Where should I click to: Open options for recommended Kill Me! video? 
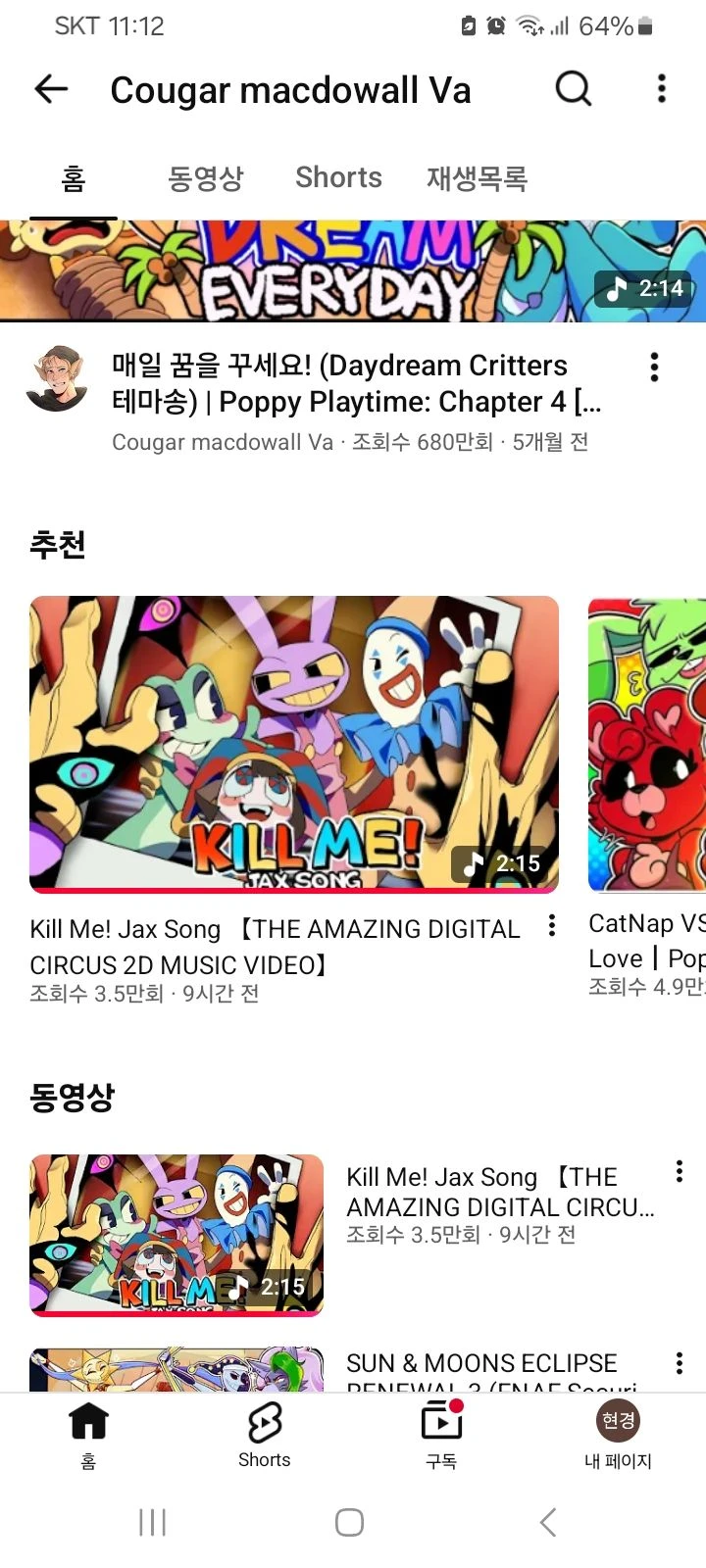click(x=552, y=925)
